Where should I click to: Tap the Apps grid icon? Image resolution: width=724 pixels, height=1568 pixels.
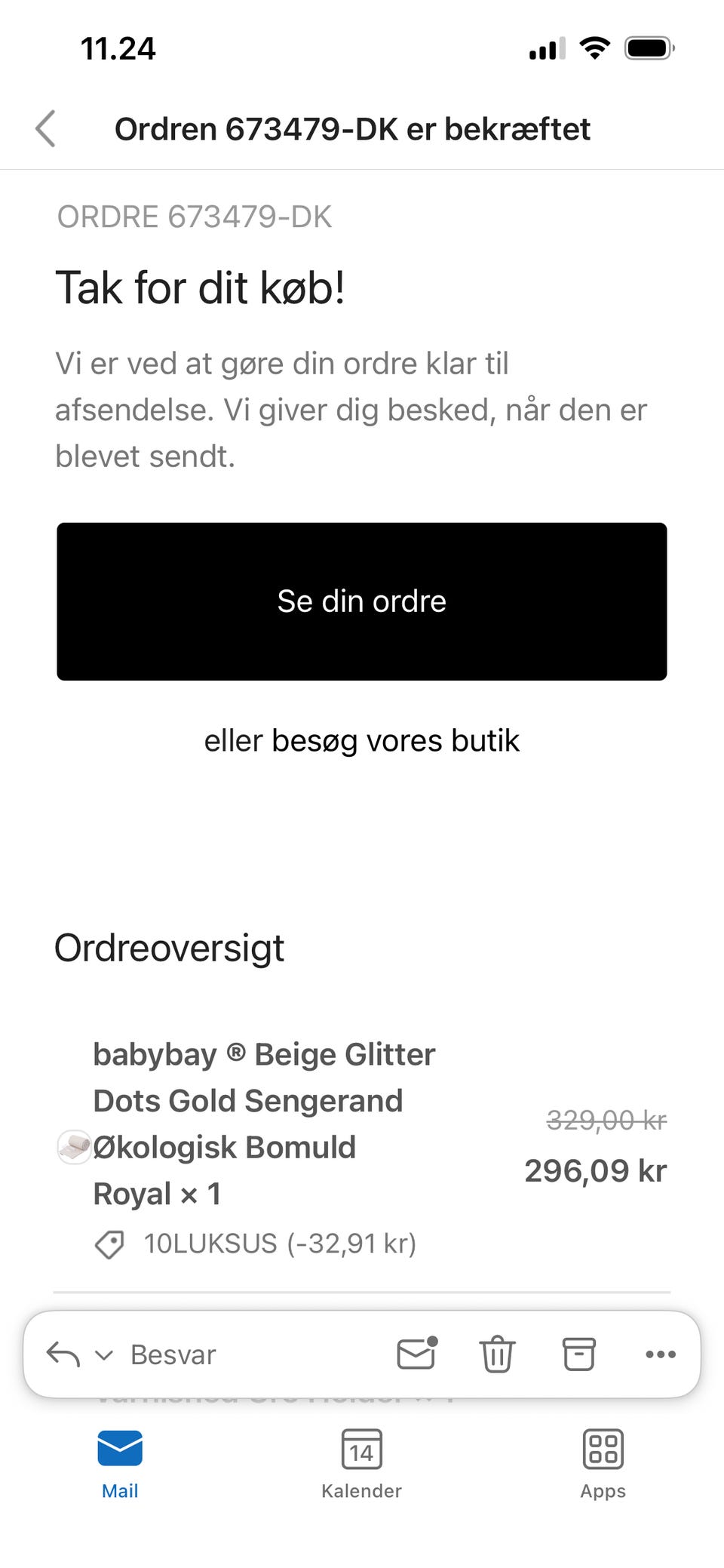pos(602,1448)
